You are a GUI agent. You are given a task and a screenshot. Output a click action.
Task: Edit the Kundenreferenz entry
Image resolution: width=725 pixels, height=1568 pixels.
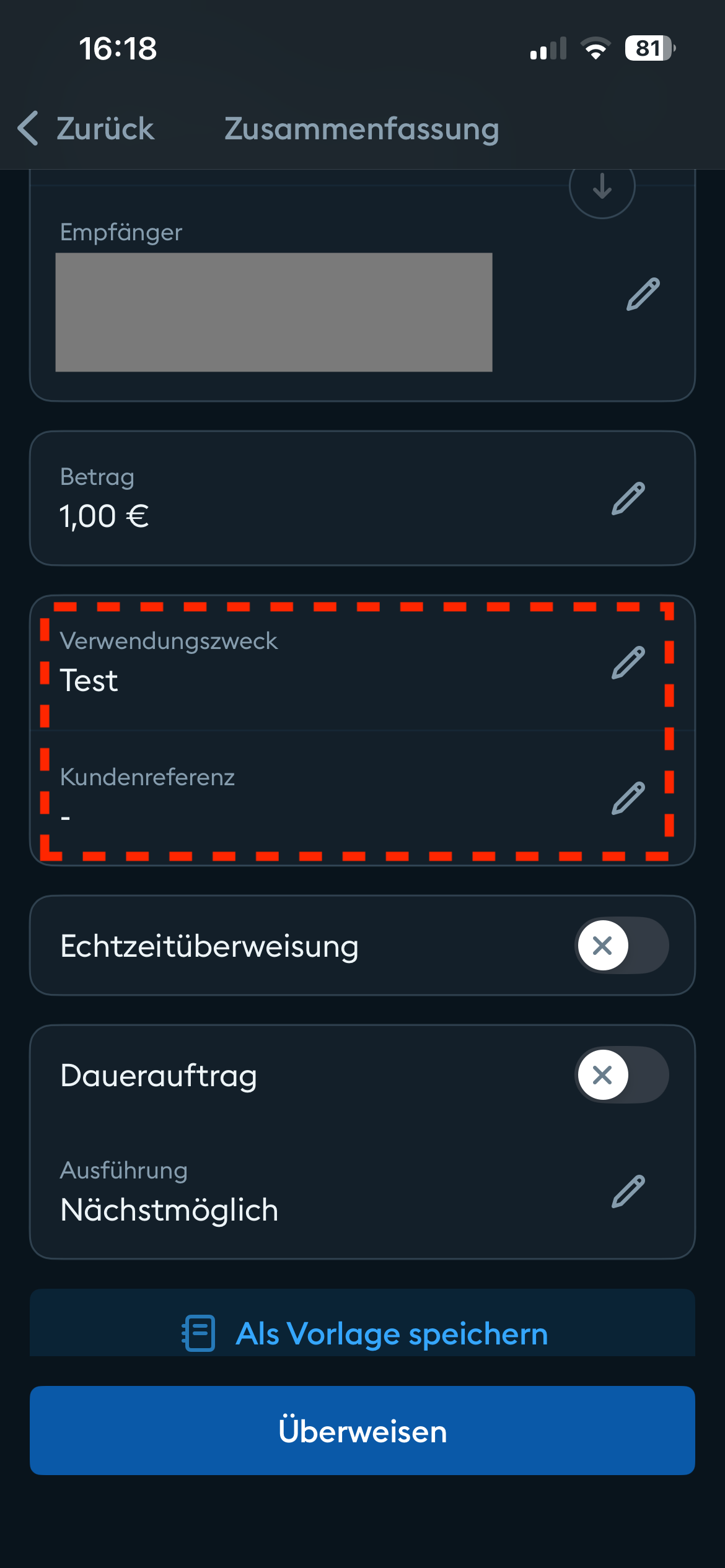(x=628, y=798)
